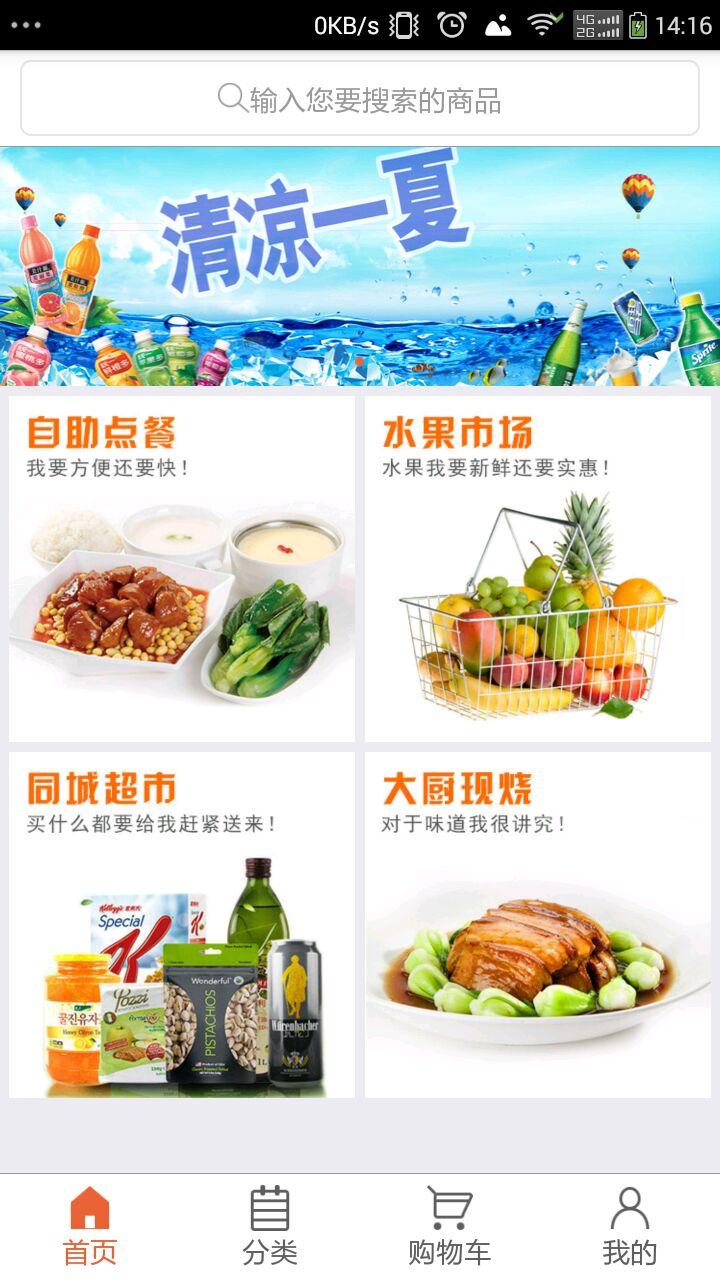
Task: Open the 同城超市 local supermarket card
Action: (x=182, y=925)
